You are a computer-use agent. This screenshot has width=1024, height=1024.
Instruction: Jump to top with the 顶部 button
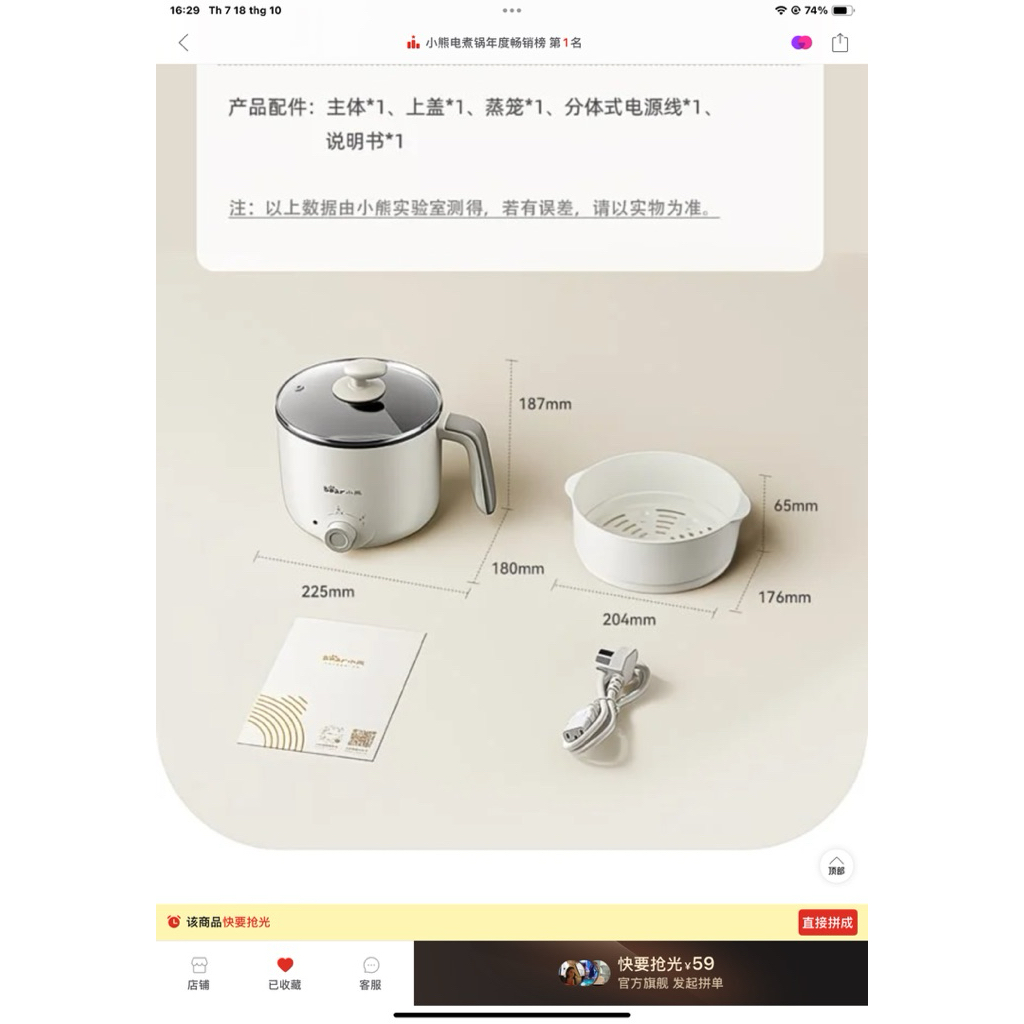pyautogui.click(x=836, y=865)
